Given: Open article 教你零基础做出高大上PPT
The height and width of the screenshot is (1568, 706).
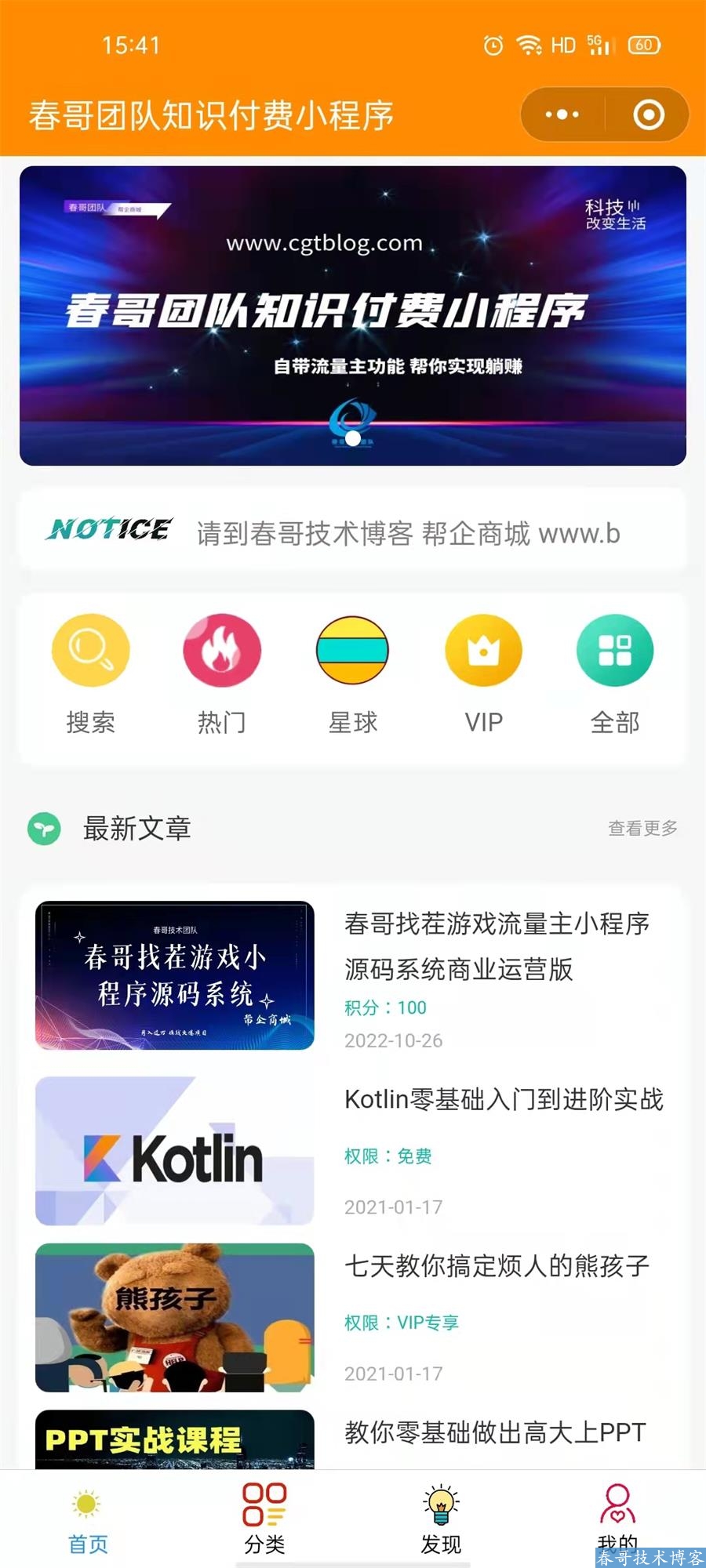Looking at the screenshot, I should coord(494,1432).
